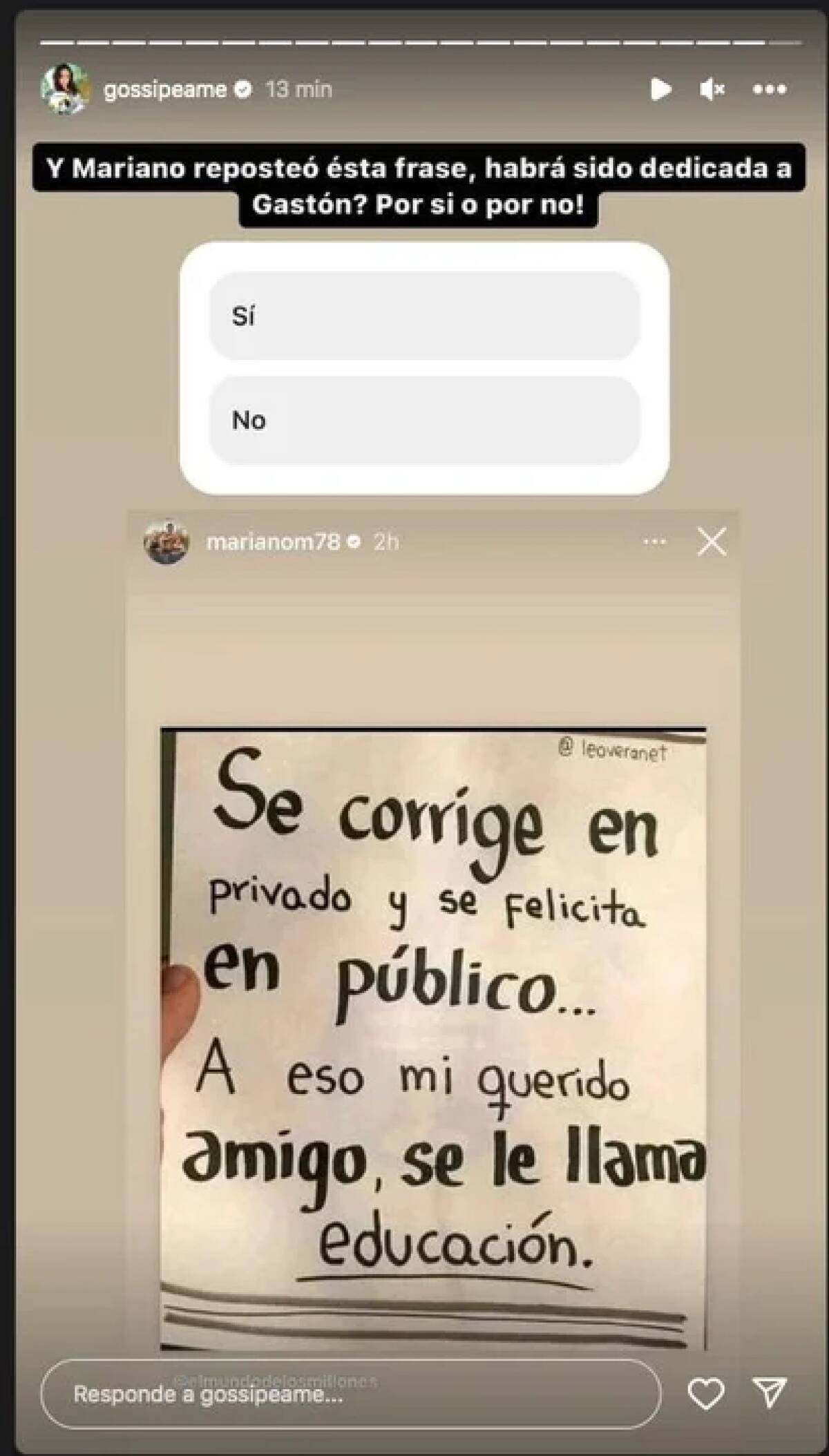Vote "No" in the poll

click(424, 420)
